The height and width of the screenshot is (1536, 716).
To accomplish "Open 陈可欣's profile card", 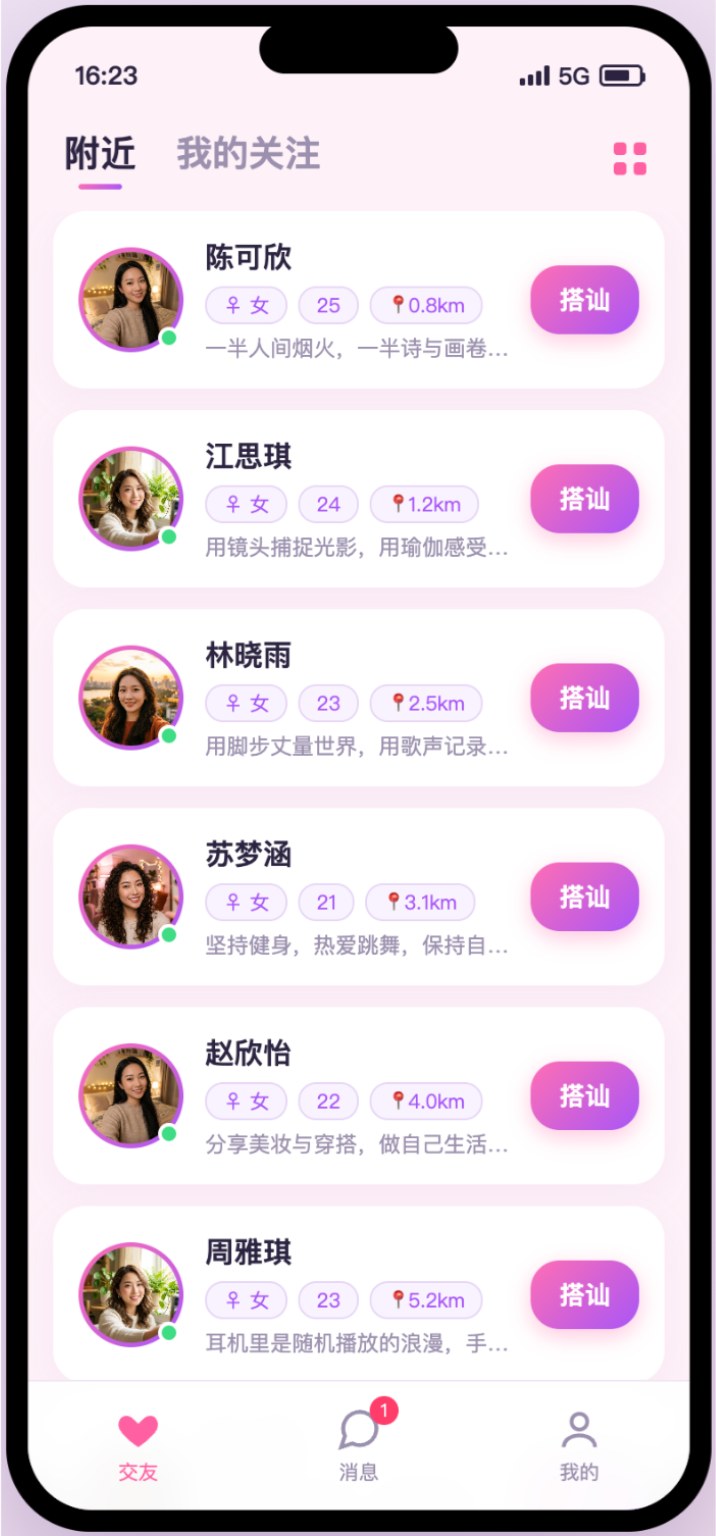I will [x=359, y=300].
